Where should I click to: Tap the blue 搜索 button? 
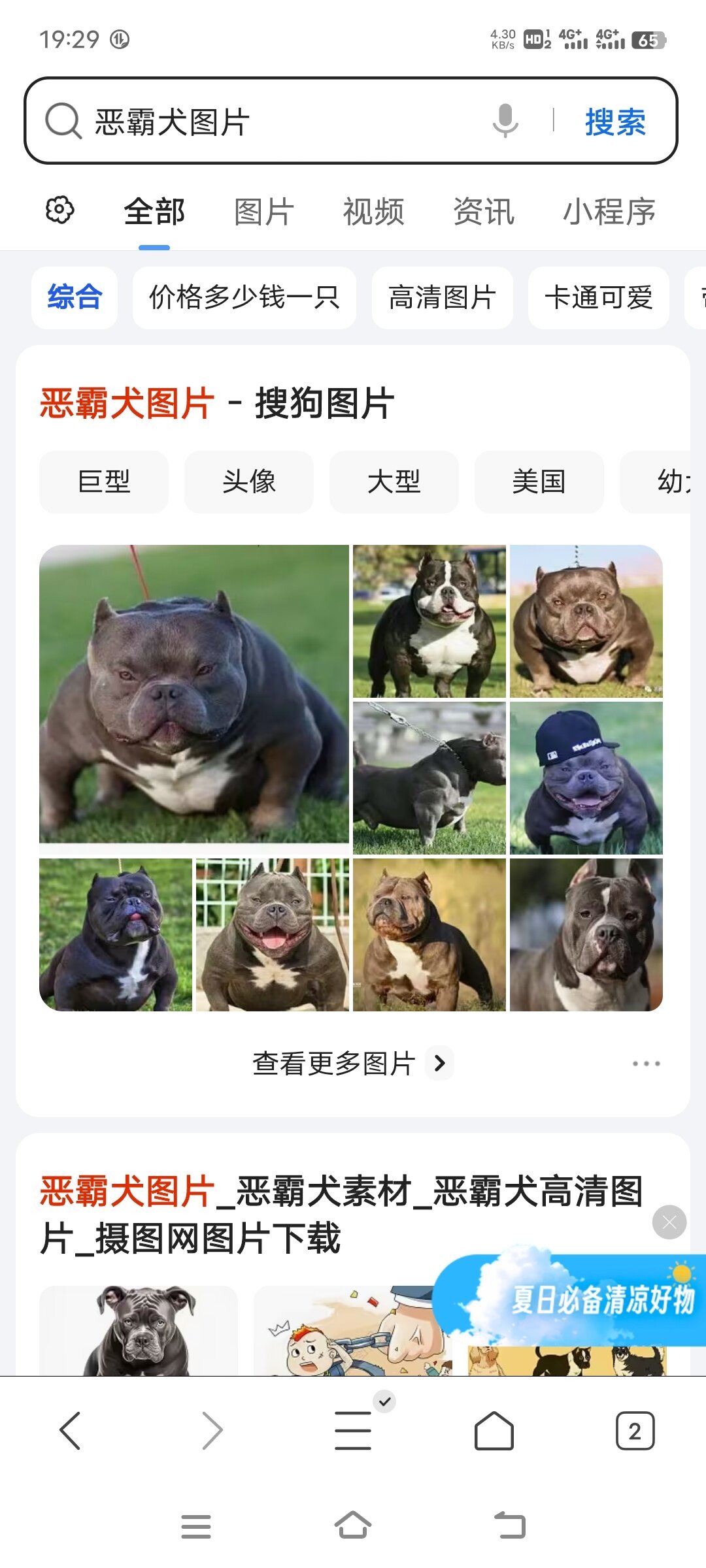pos(615,122)
